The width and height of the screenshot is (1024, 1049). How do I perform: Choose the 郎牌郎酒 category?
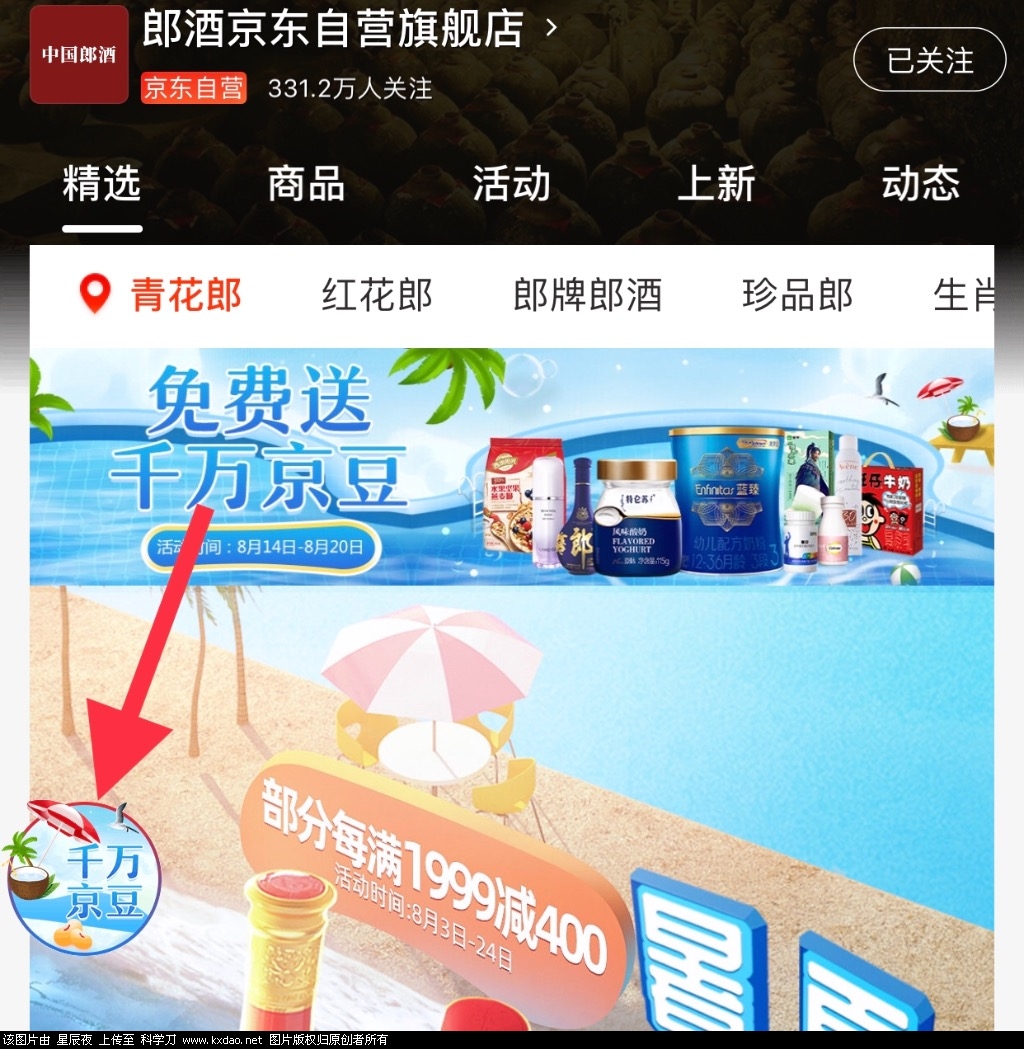tap(587, 296)
